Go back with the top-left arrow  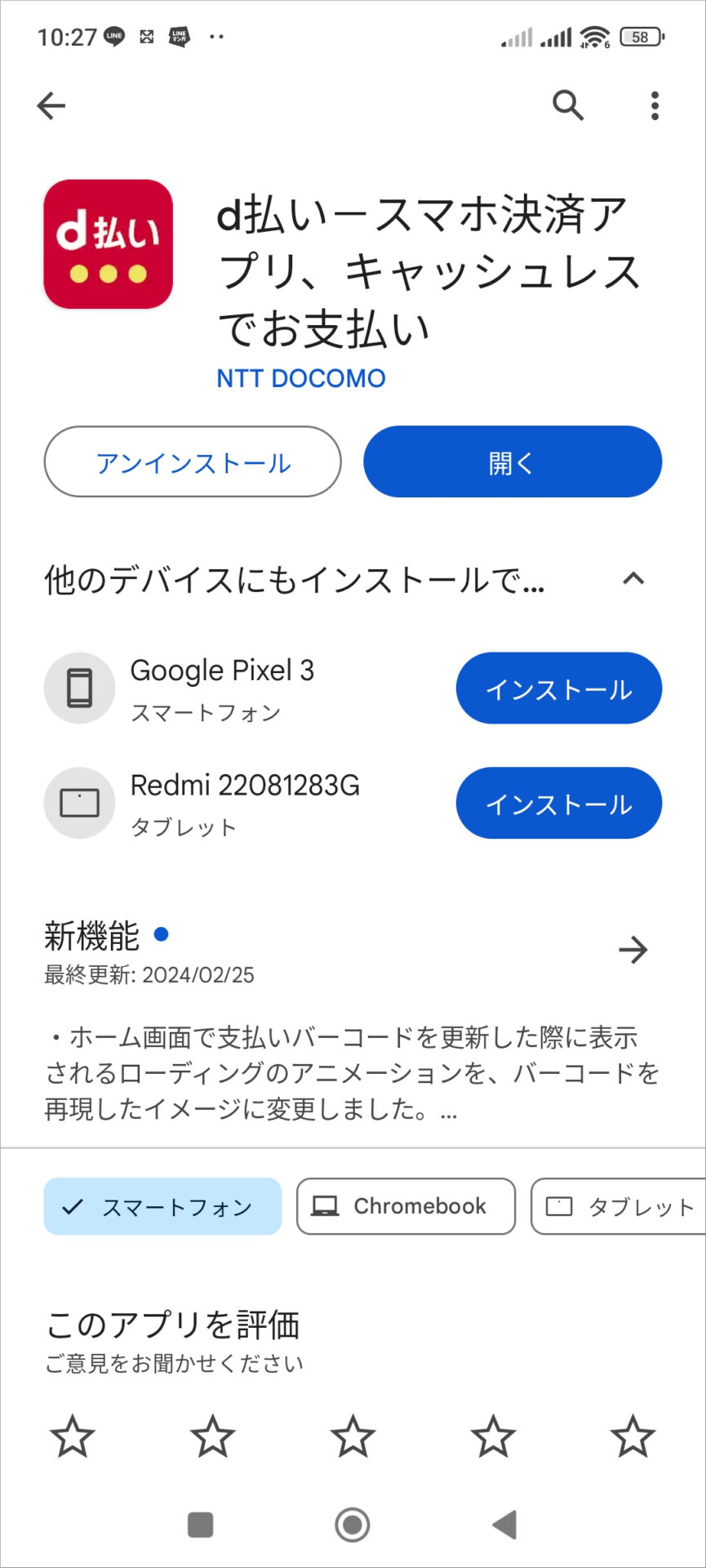click(x=51, y=105)
